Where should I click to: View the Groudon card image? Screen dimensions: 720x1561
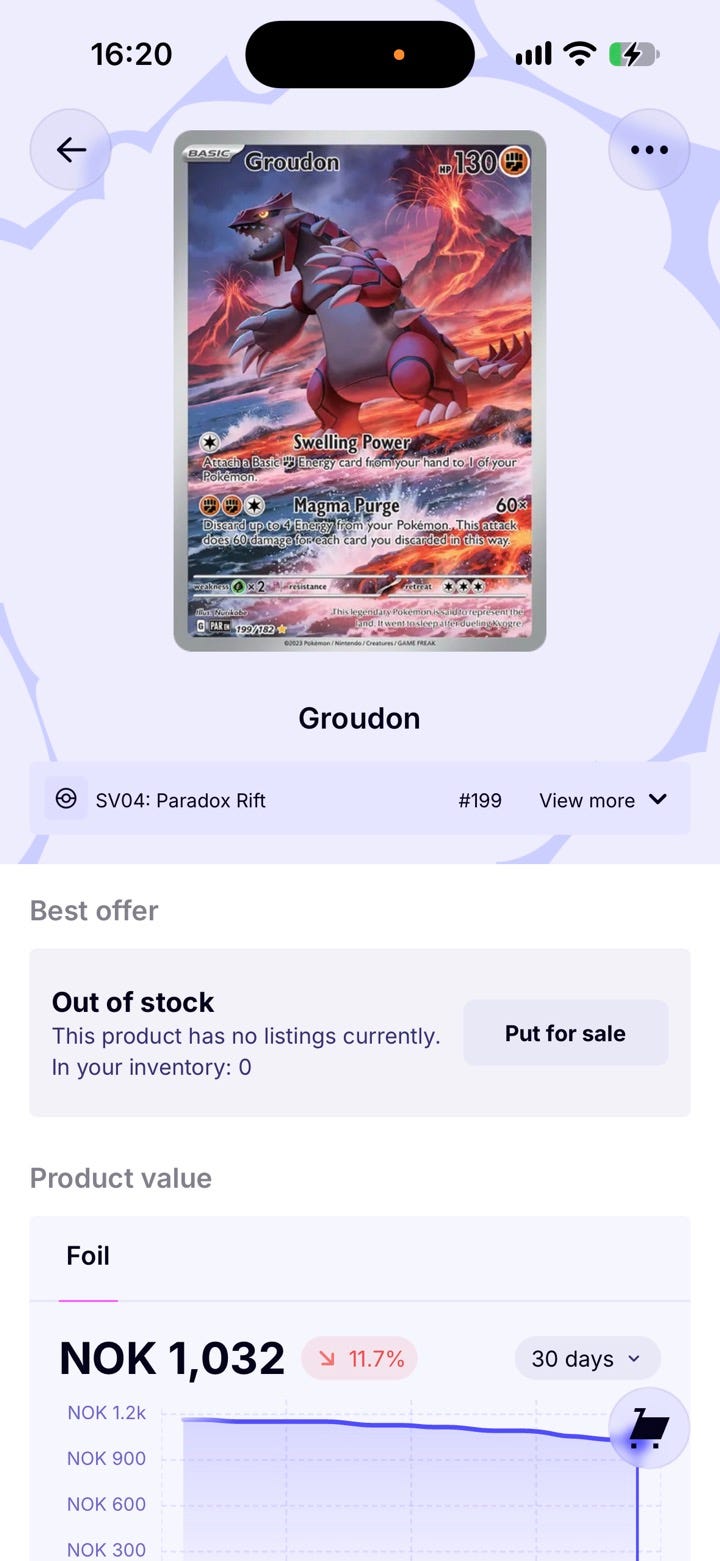pyautogui.click(x=360, y=391)
